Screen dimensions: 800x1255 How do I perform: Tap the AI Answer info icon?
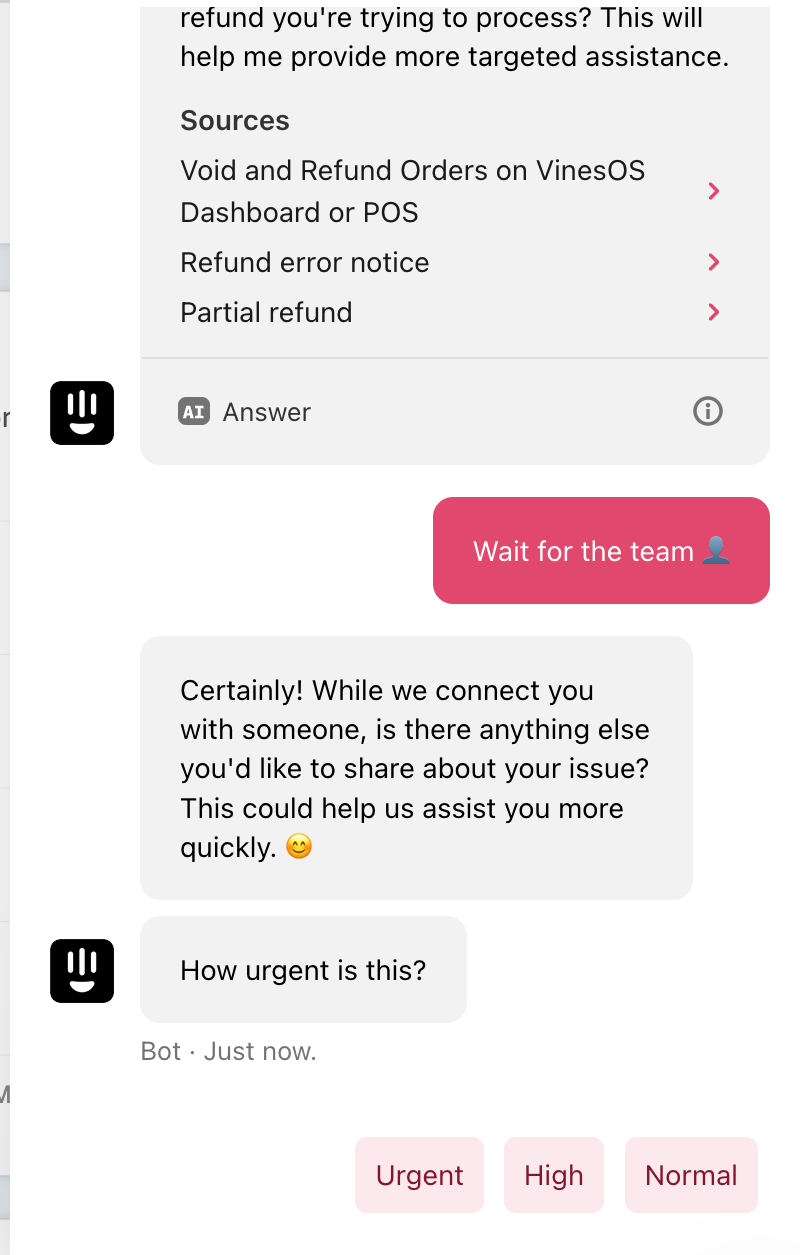[707, 411]
